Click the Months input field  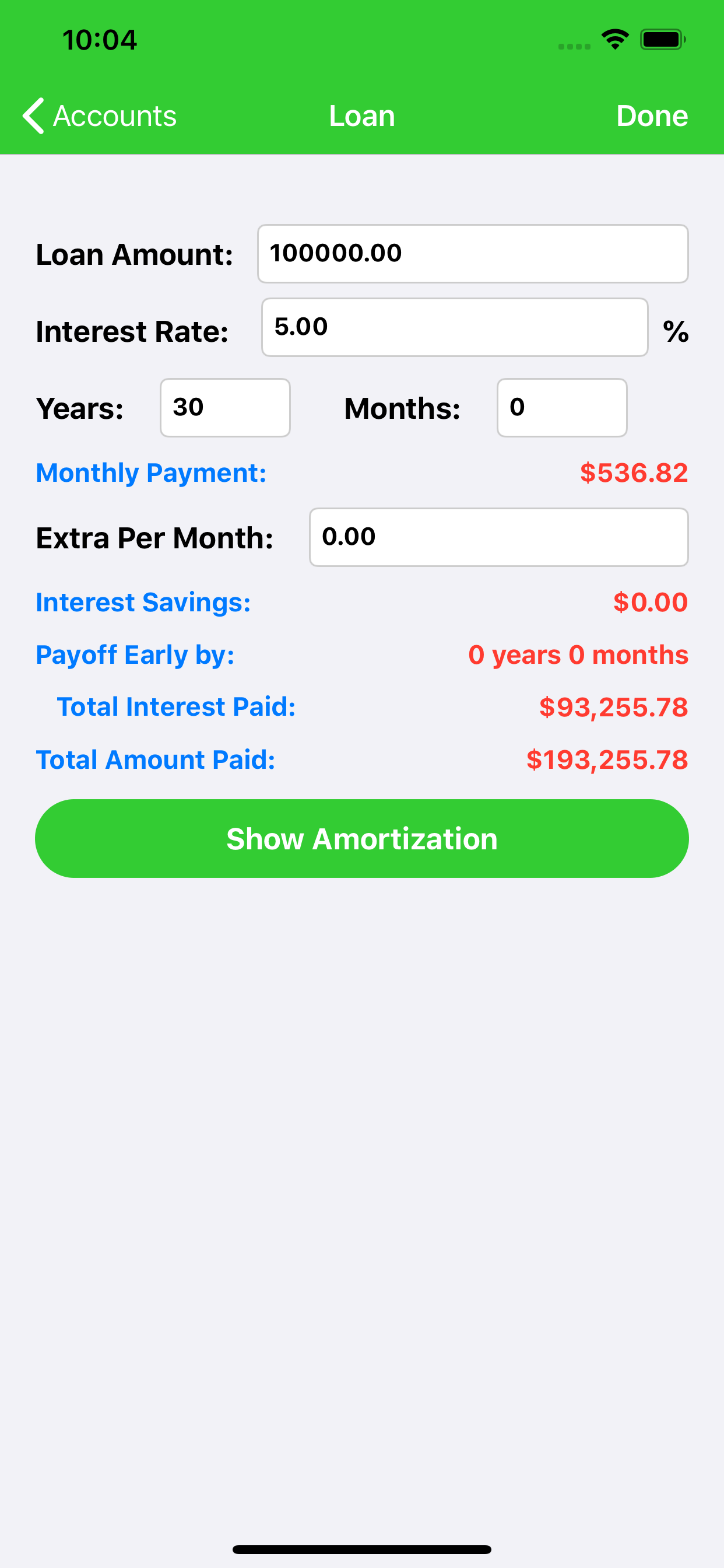click(x=561, y=408)
